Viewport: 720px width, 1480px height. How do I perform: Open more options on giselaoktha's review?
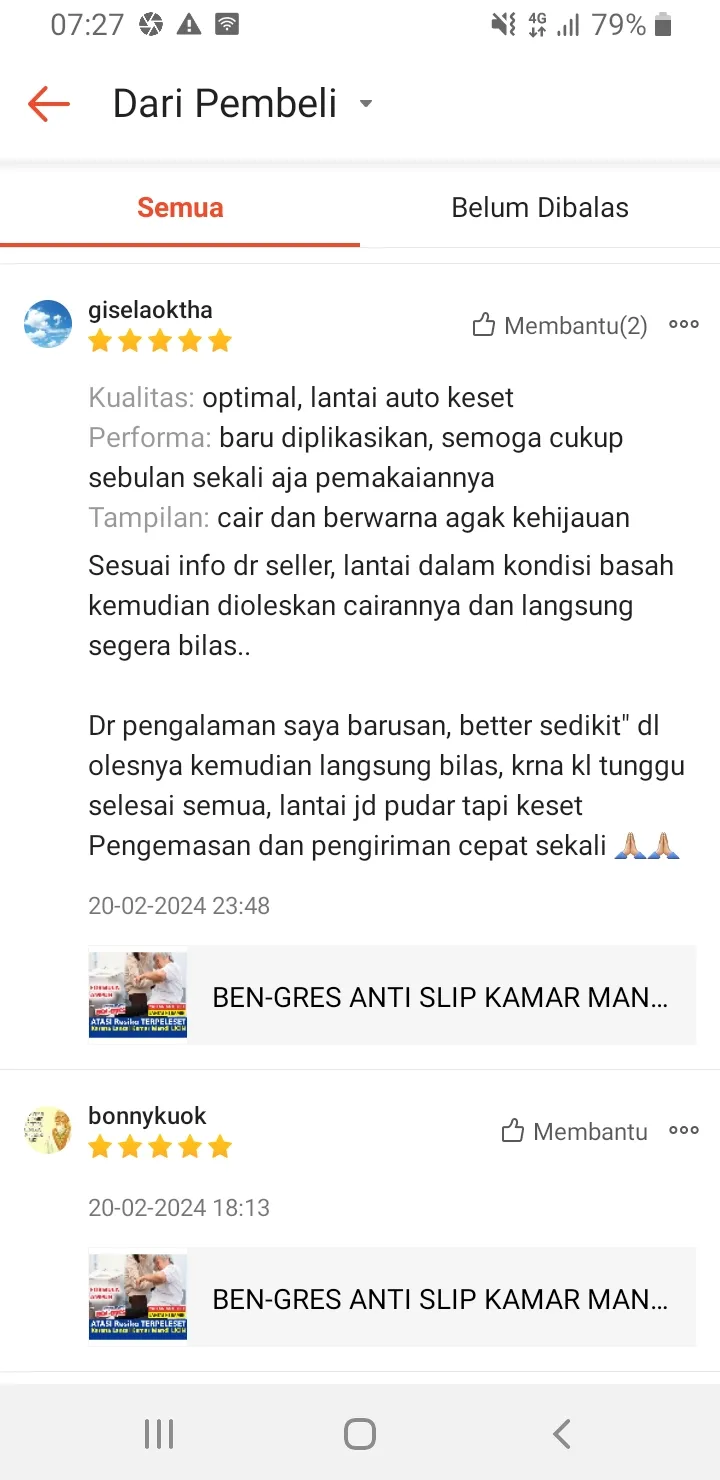click(684, 324)
